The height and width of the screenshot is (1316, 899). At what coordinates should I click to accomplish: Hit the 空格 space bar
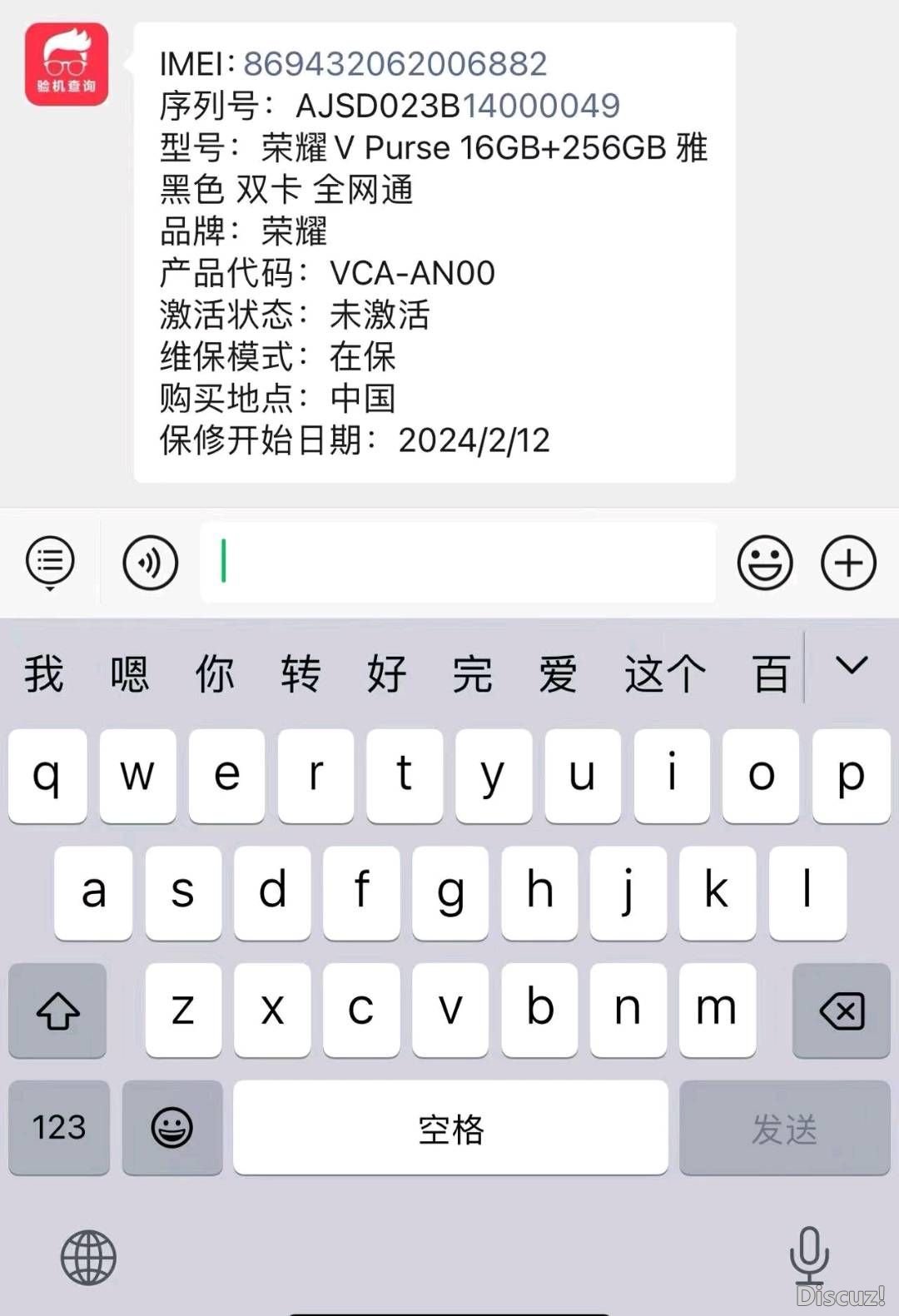450,1127
